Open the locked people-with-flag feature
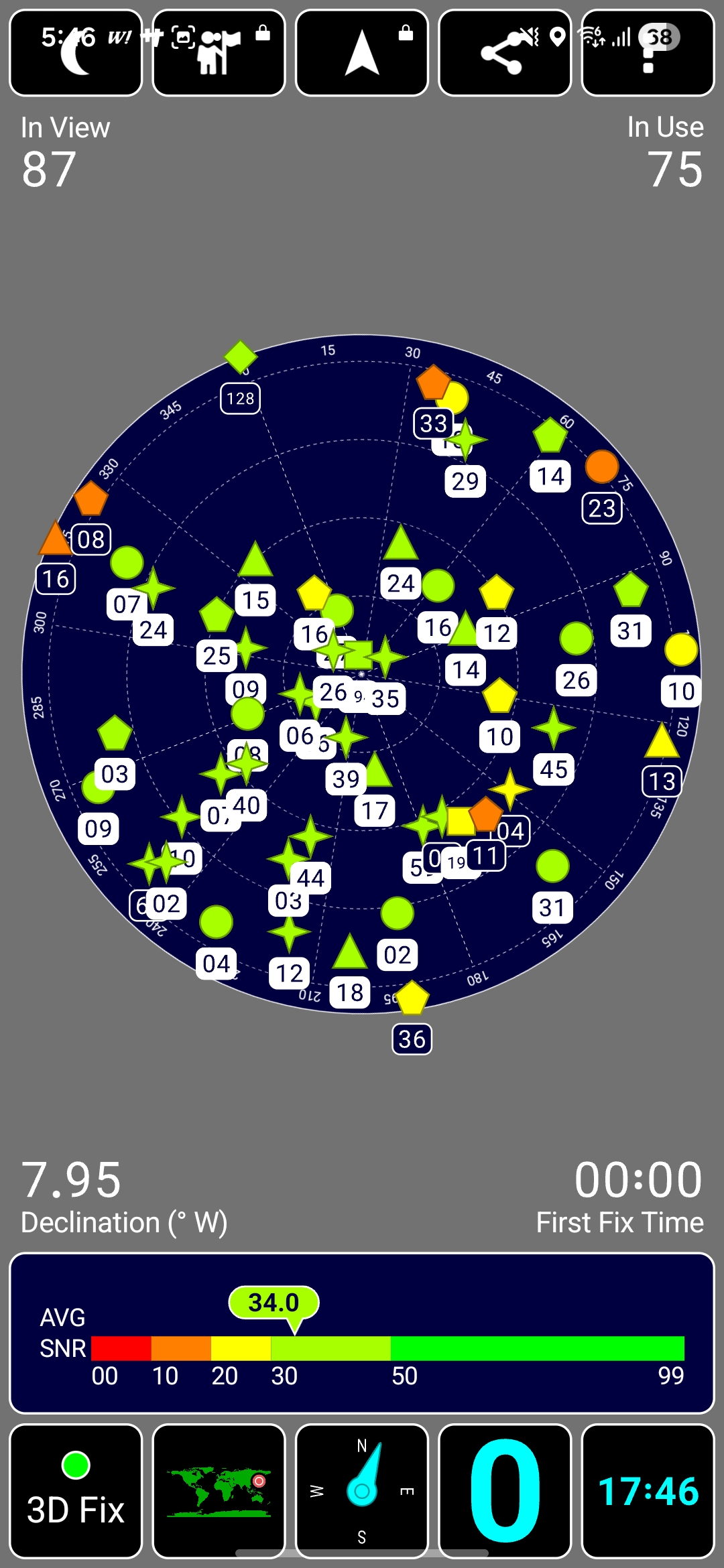This screenshot has height=1568, width=724. click(x=219, y=54)
